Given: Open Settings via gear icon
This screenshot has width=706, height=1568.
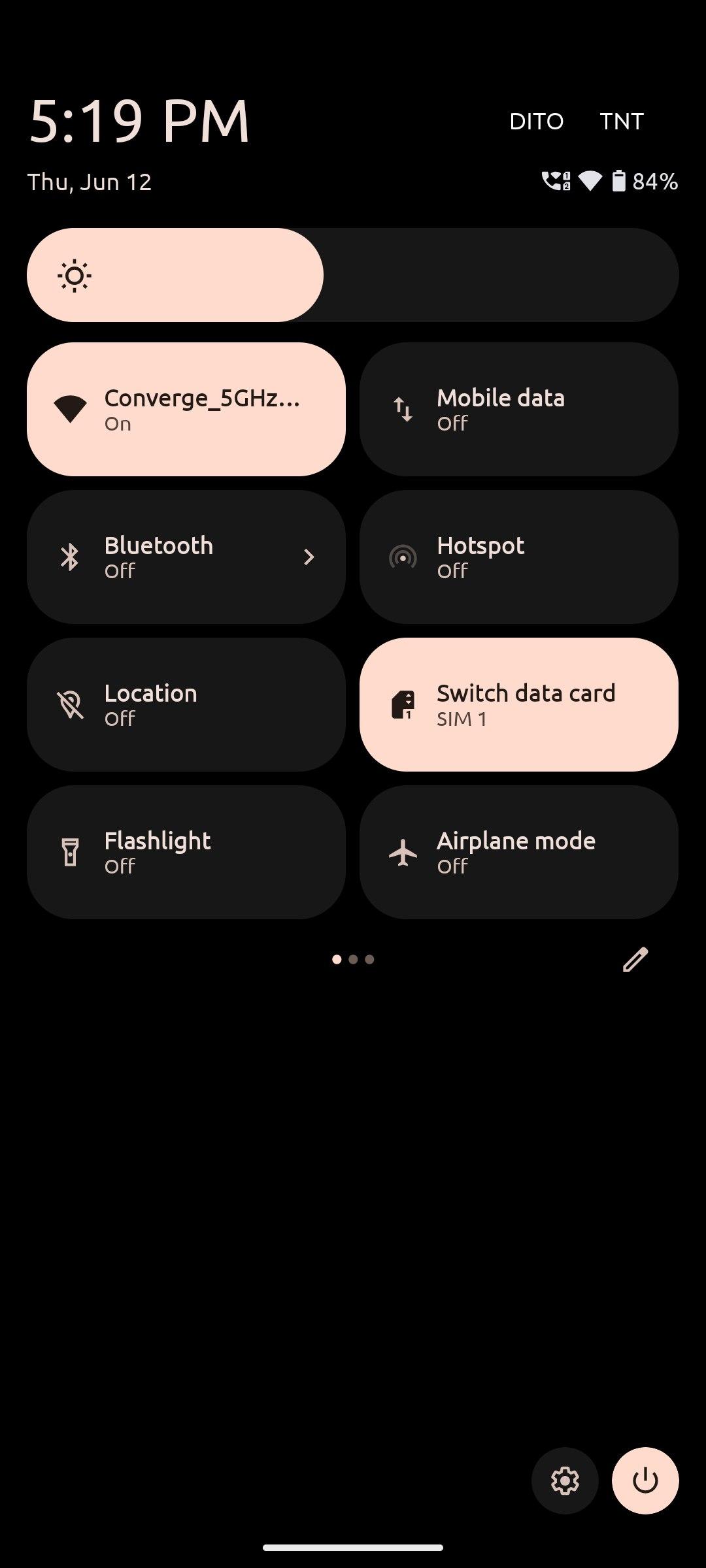Looking at the screenshot, I should click(565, 1480).
